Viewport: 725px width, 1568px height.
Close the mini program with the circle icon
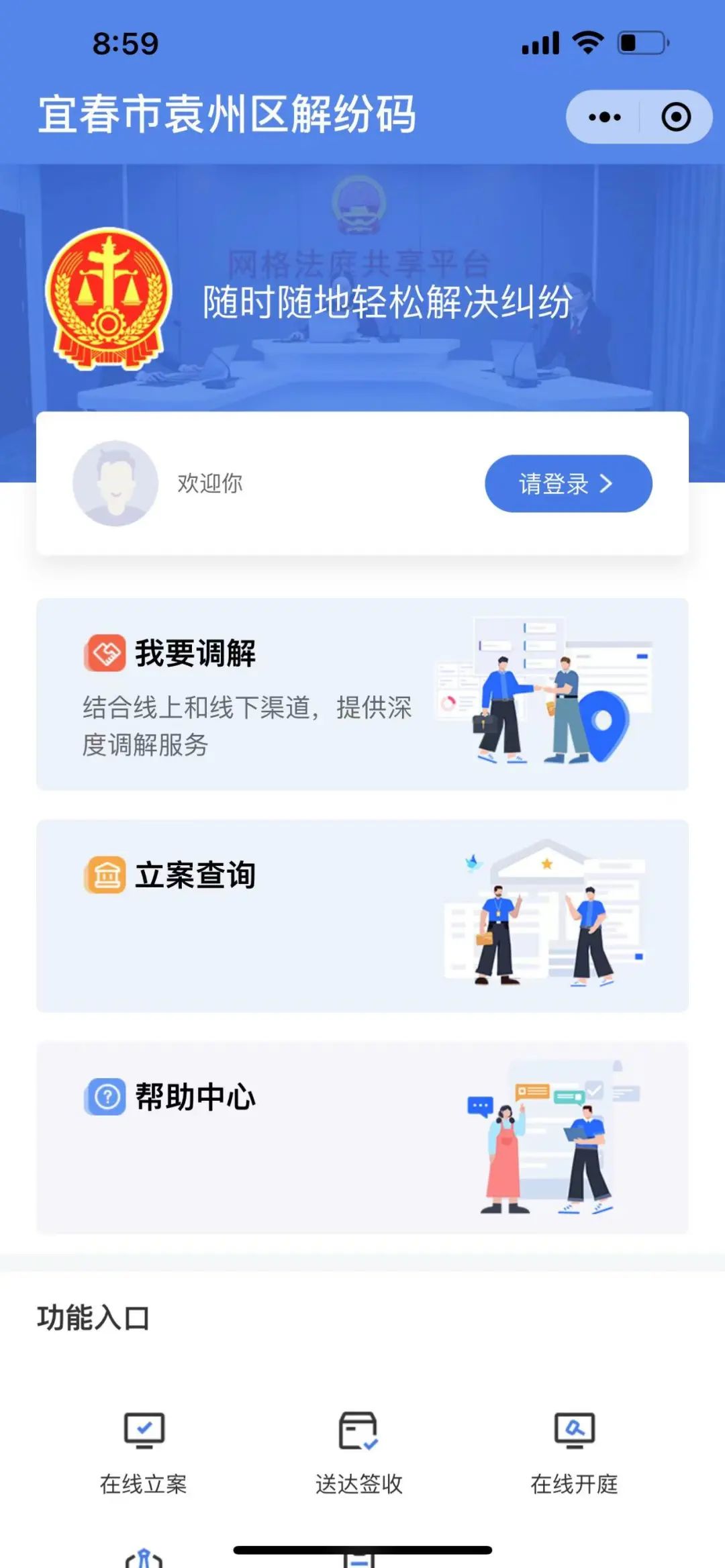click(675, 117)
